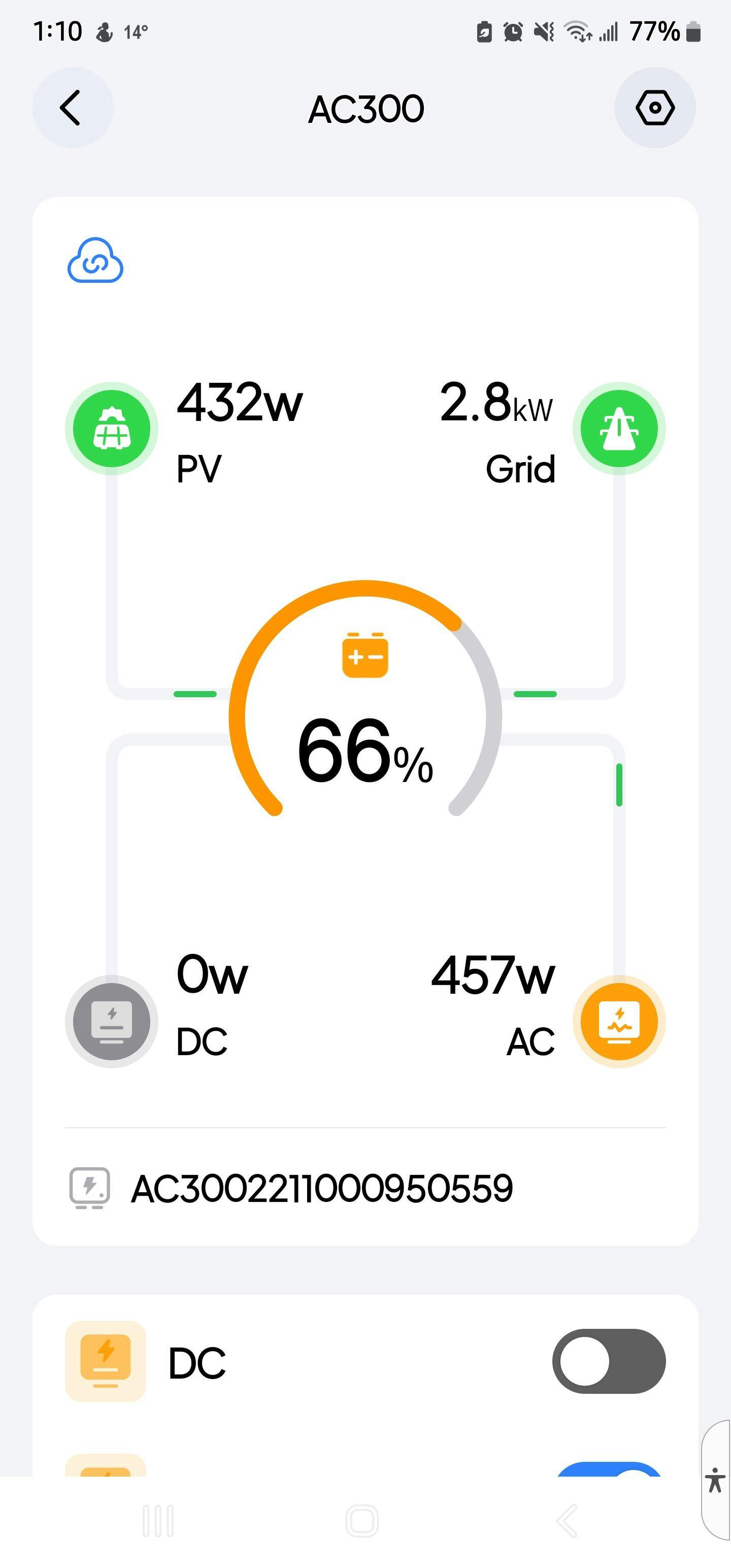Open AC output details icon
The width and height of the screenshot is (731, 1568).
[619, 1022]
